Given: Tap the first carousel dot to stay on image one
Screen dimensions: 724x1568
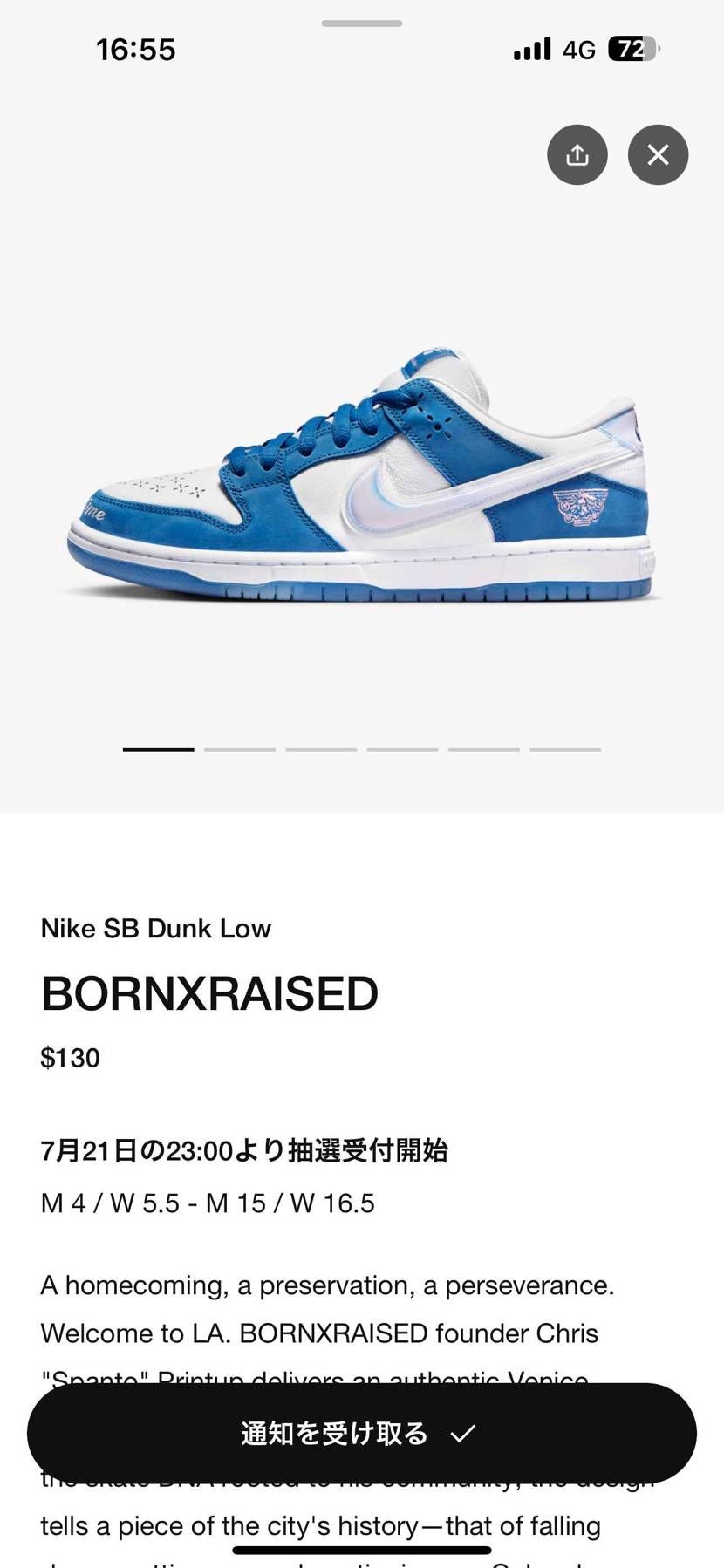Looking at the screenshot, I should tap(158, 749).
